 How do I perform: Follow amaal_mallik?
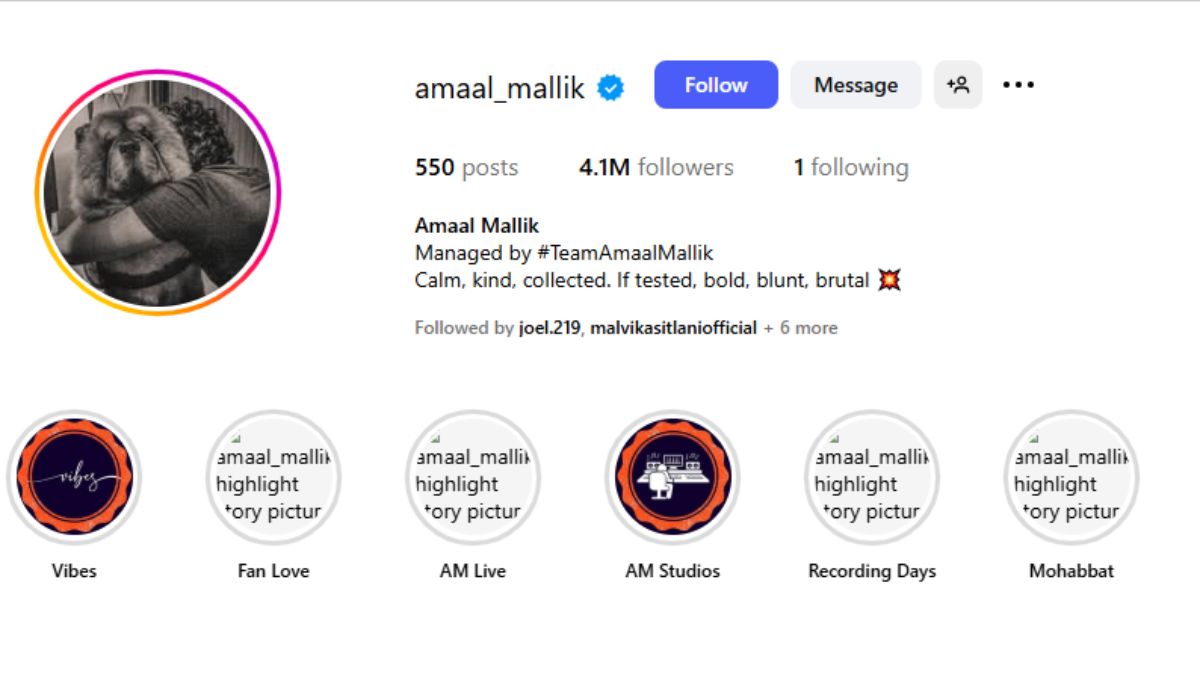pos(715,85)
